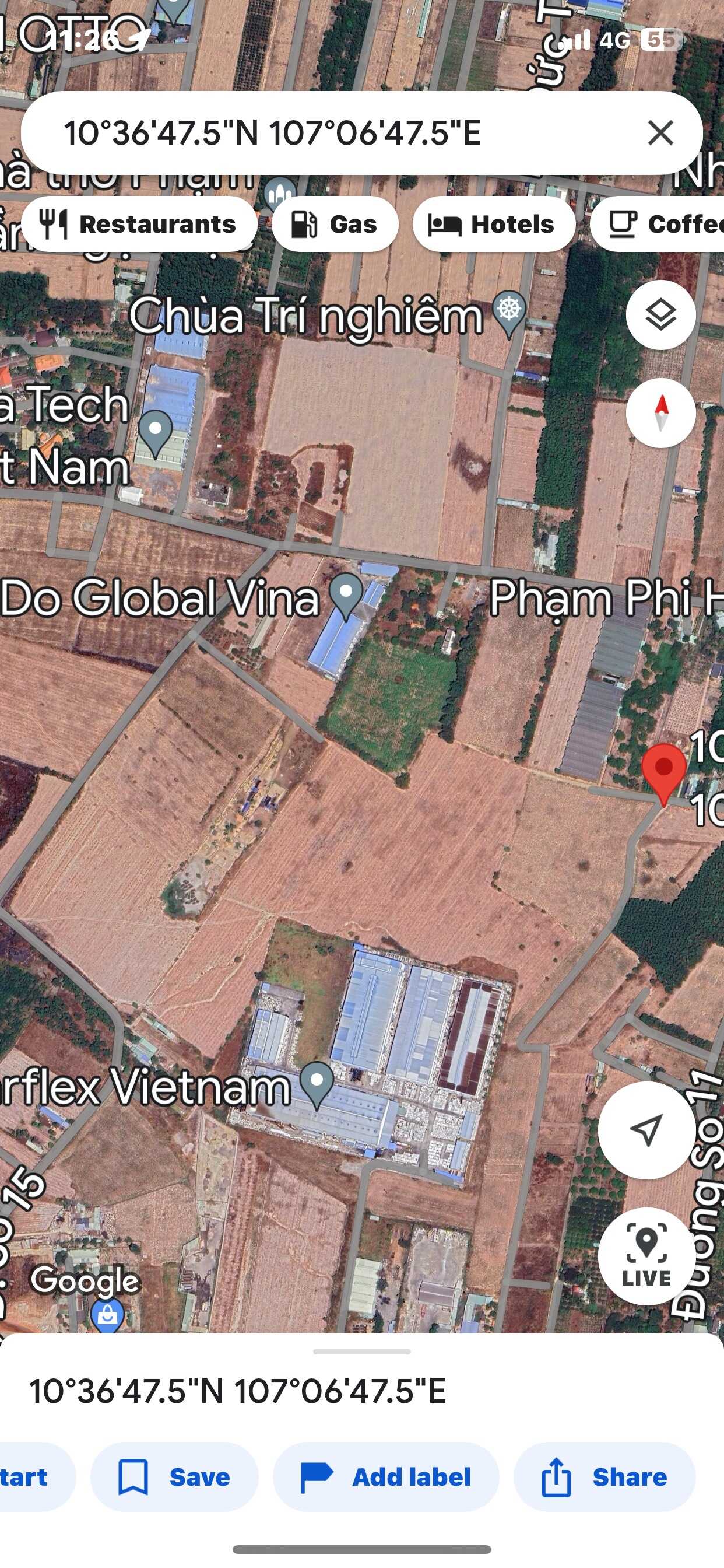The height and width of the screenshot is (1568, 724).
Task: Select the Hotels chip
Action: tap(493, 224)
